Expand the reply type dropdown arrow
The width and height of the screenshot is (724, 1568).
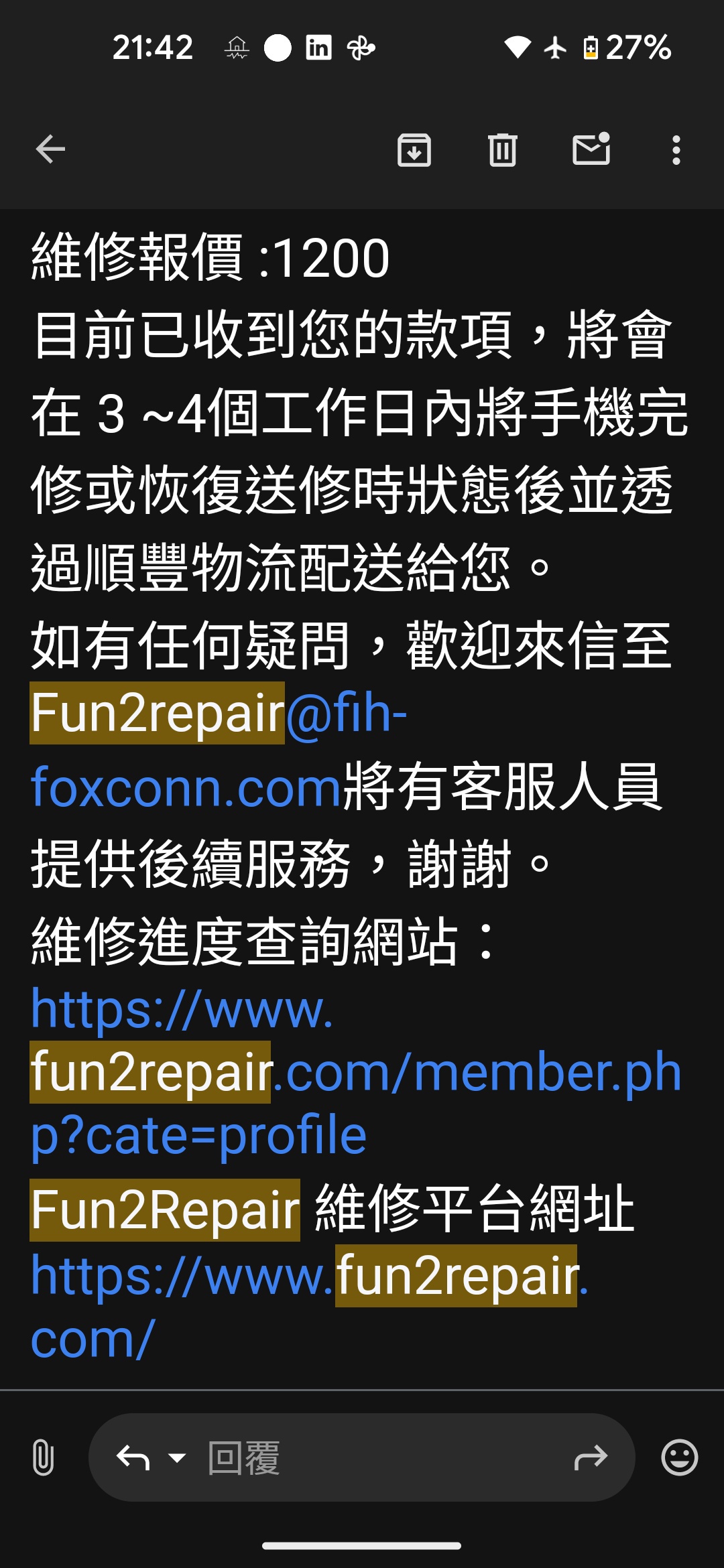click(177, 1457)
